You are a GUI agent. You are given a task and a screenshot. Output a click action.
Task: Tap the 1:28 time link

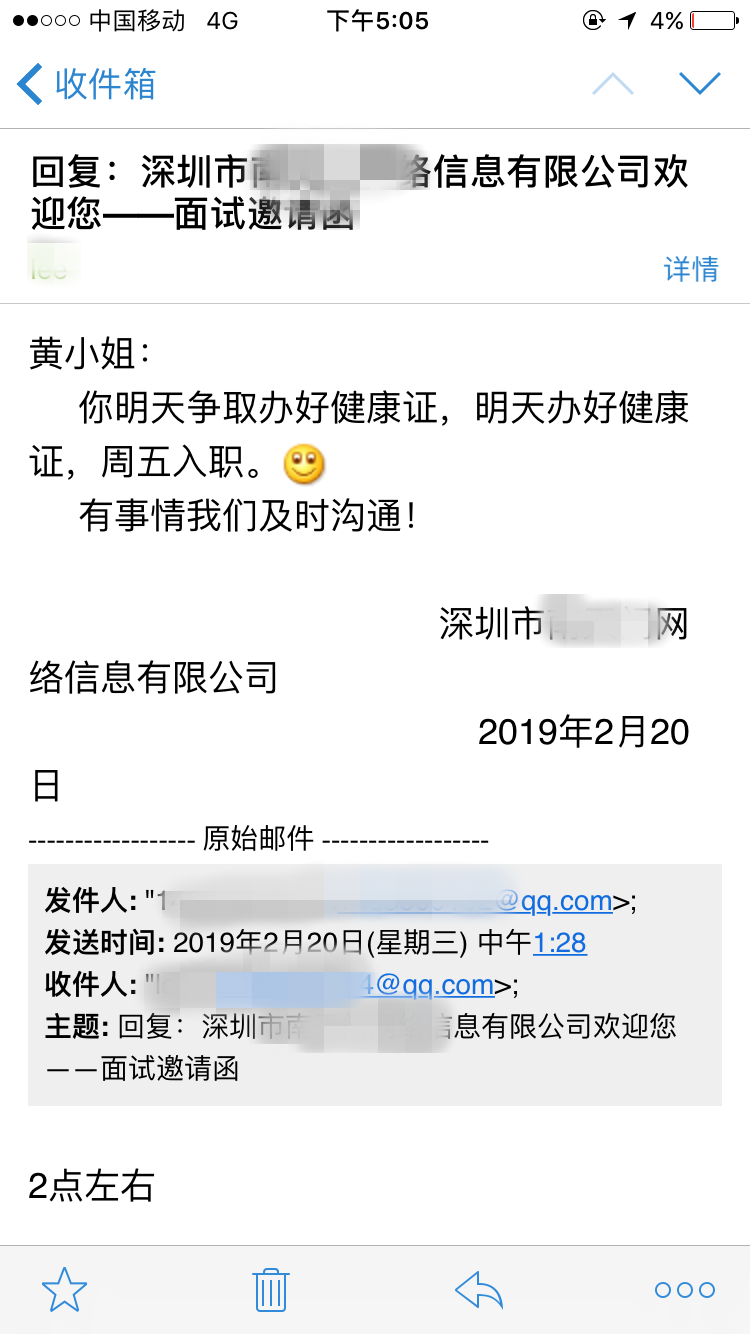click(560, 943)
